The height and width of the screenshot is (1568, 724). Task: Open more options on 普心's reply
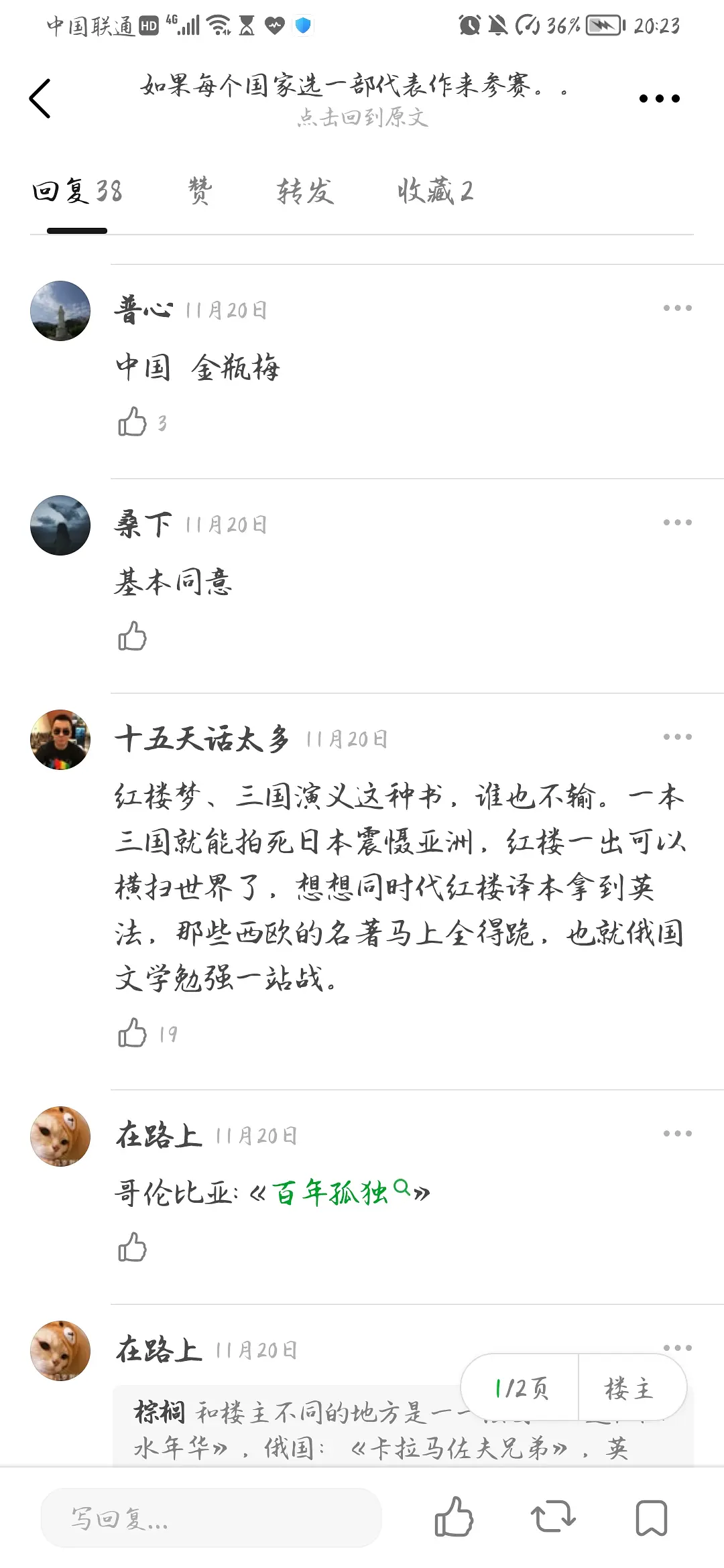coord(677,308)
